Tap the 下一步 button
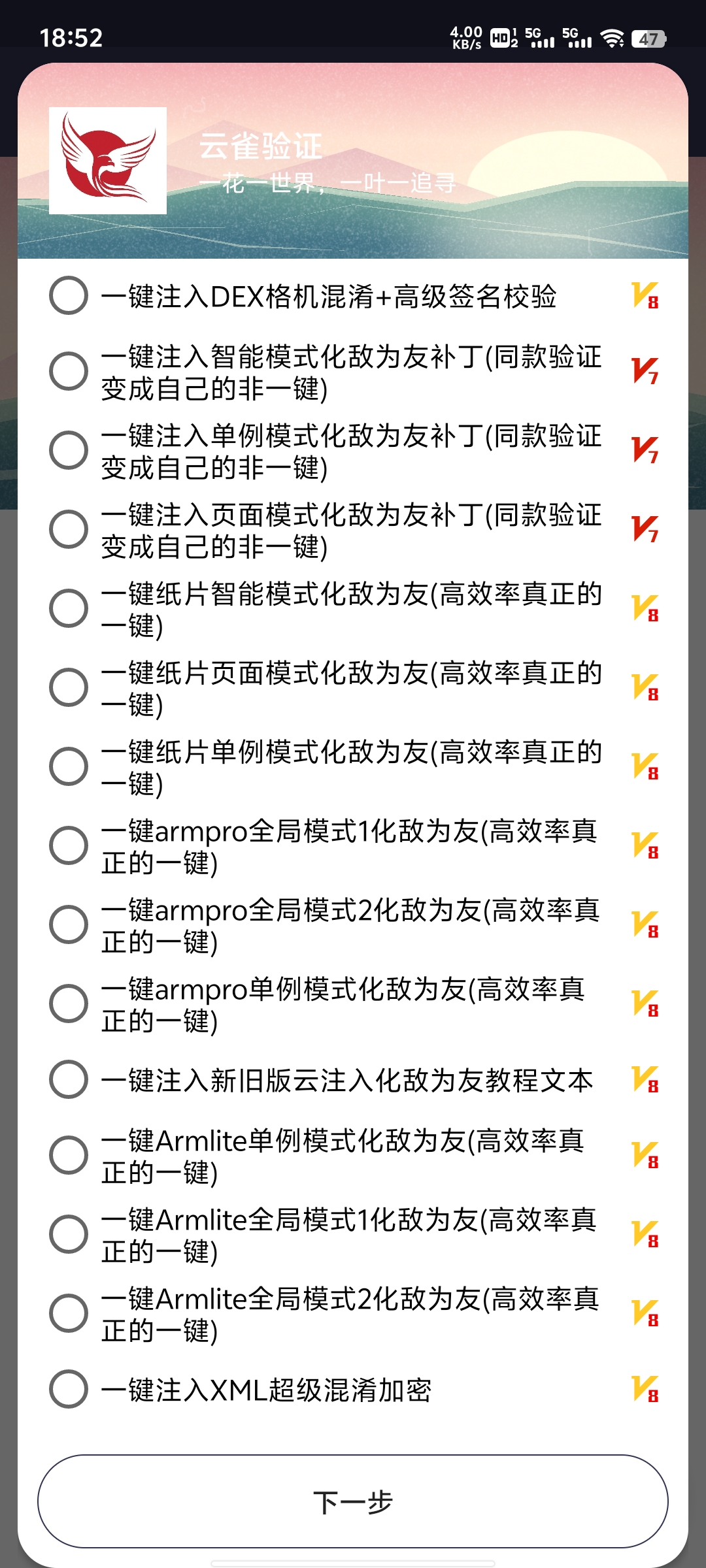 click(x=353, y=1501)
